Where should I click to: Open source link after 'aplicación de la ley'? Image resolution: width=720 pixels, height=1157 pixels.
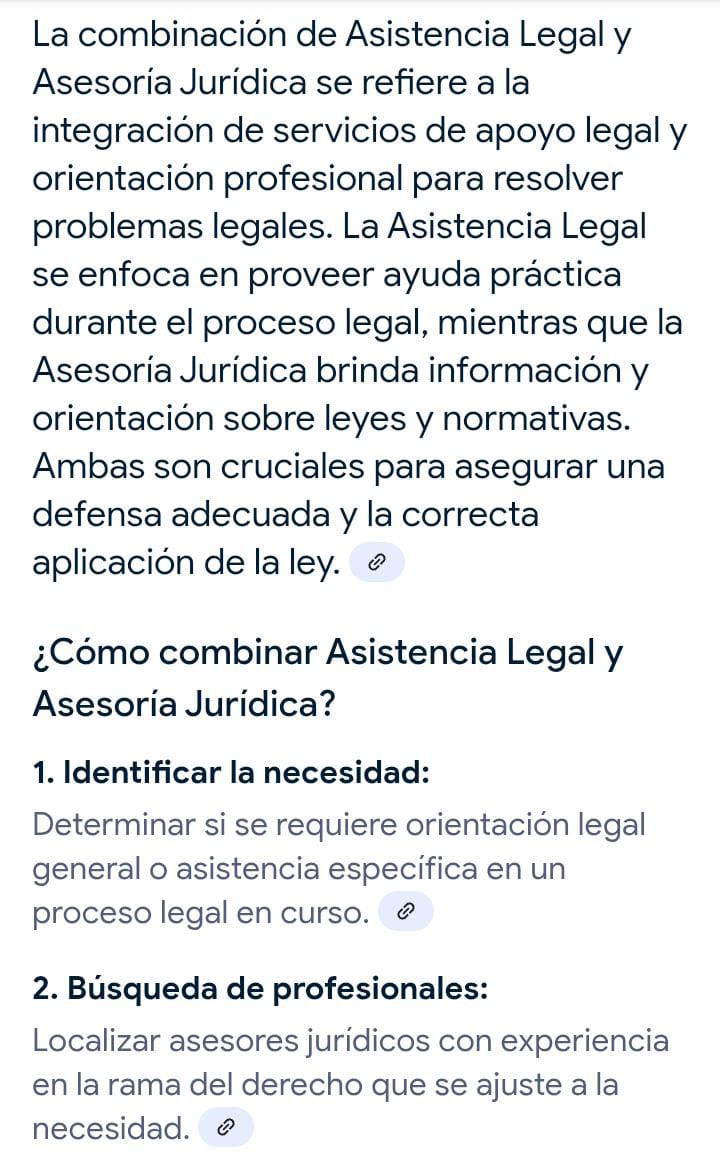click(x=376, y=564)
